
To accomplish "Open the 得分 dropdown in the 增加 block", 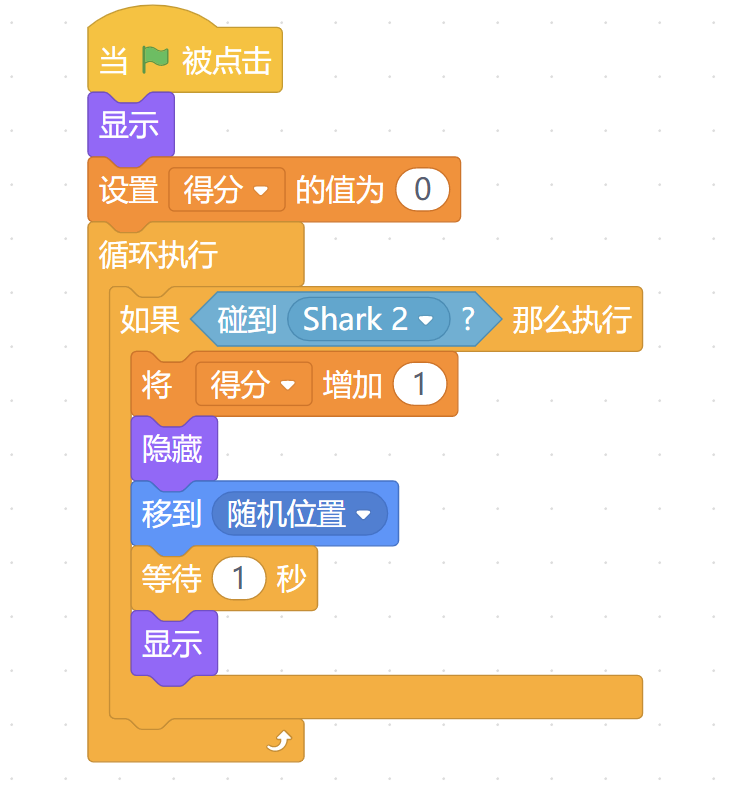I will [x=254, y=384].
